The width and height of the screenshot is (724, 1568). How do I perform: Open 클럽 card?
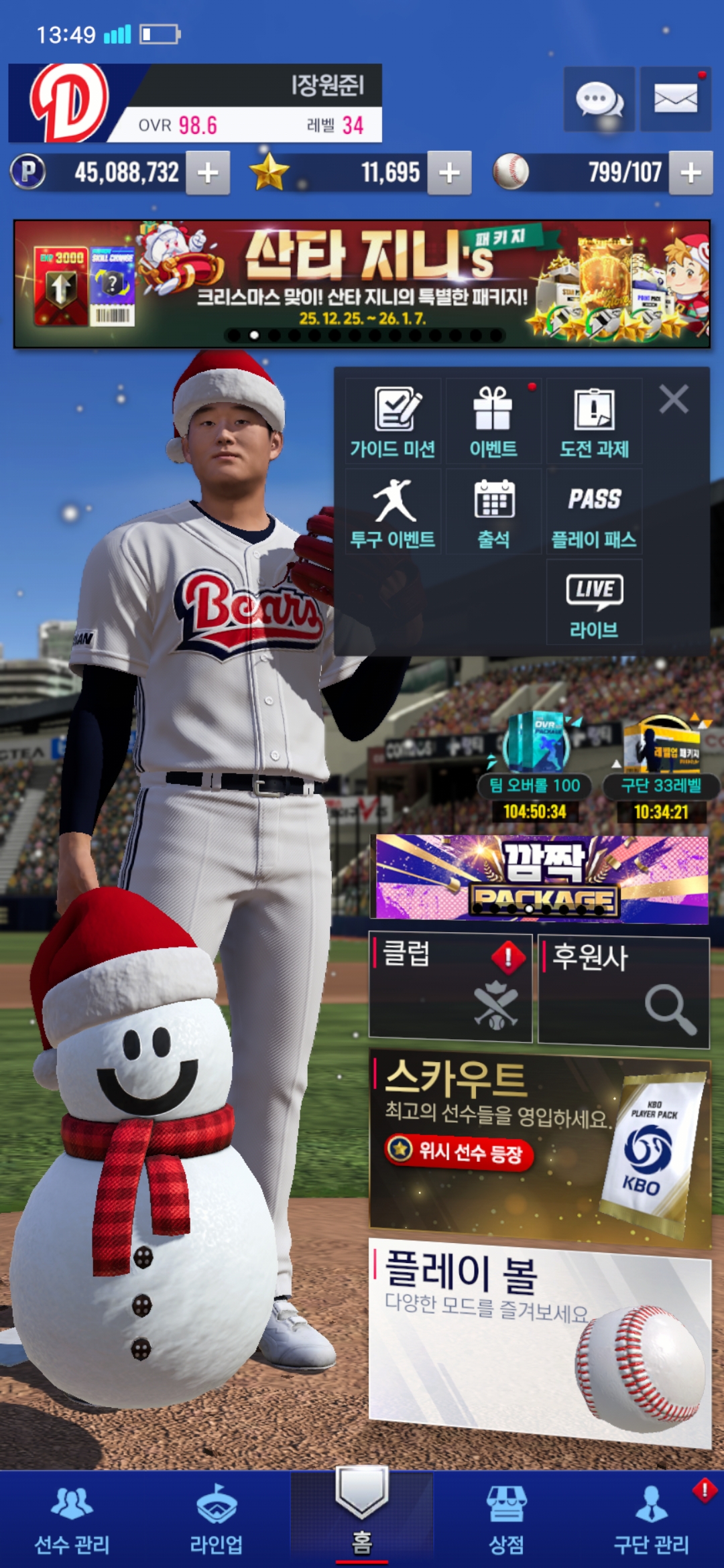(450, 986)
